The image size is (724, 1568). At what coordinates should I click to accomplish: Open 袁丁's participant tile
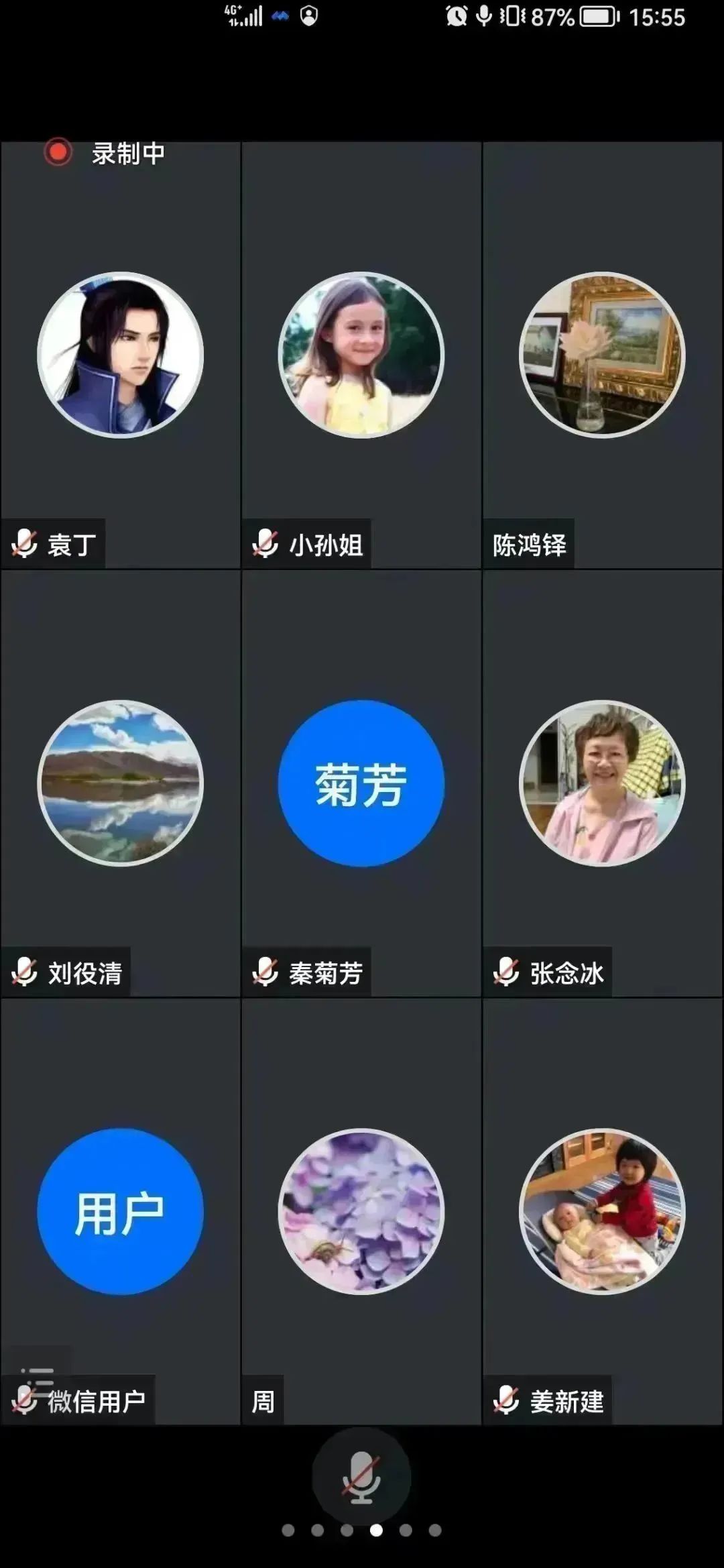[121, 355]
